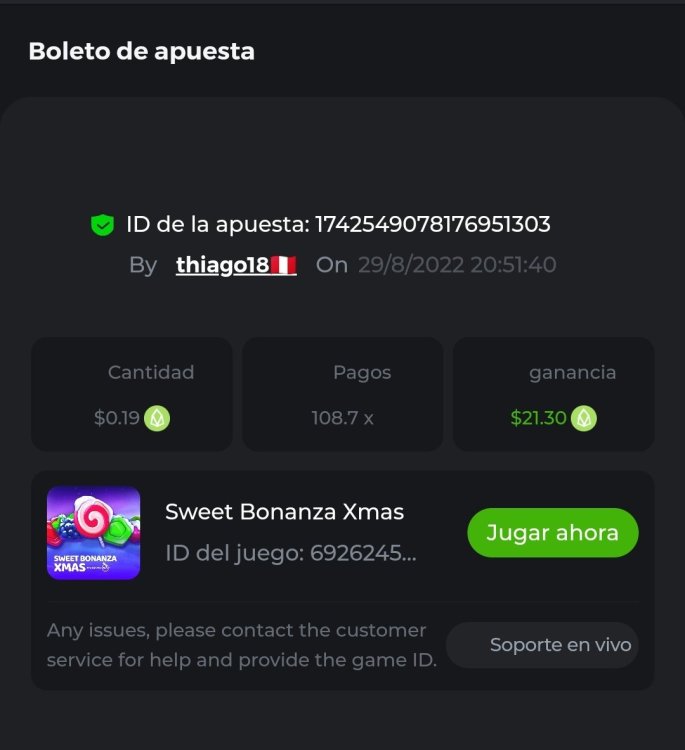Screen dimensions: 685x750
Task: Tap the green Jugar ahora button
Action: 552,533
